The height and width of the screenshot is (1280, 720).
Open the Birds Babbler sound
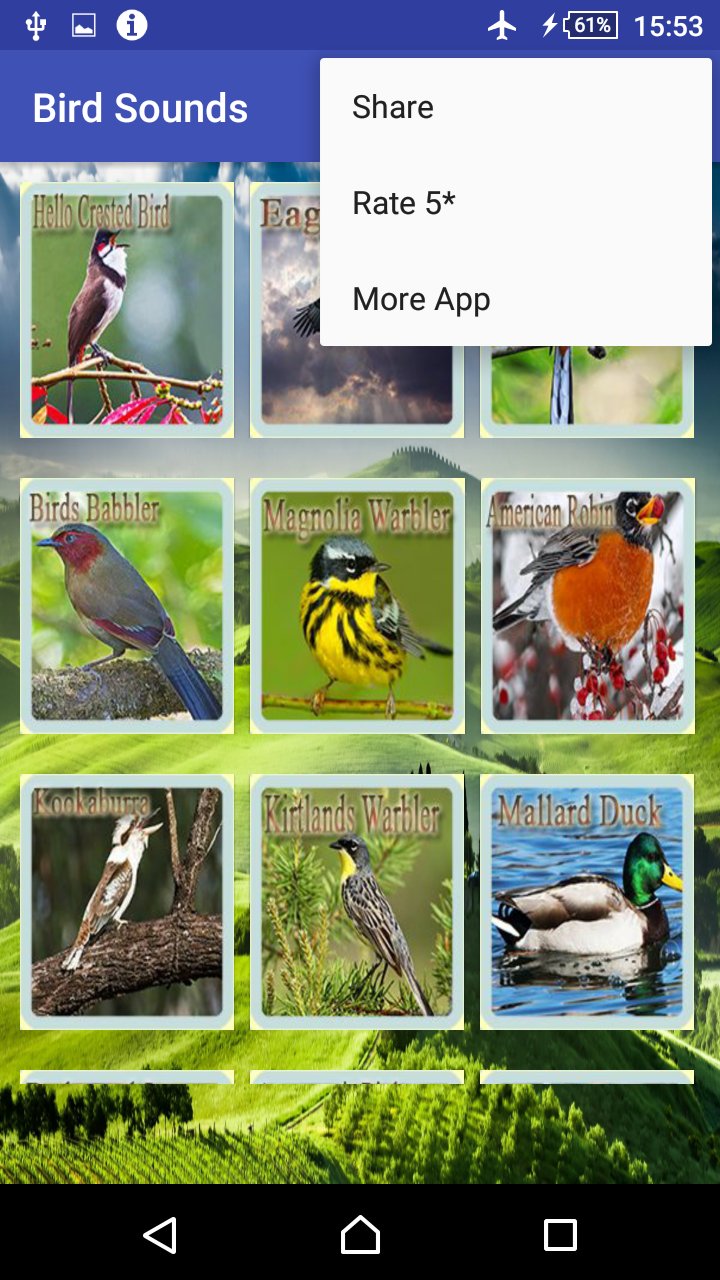[127, 603]
